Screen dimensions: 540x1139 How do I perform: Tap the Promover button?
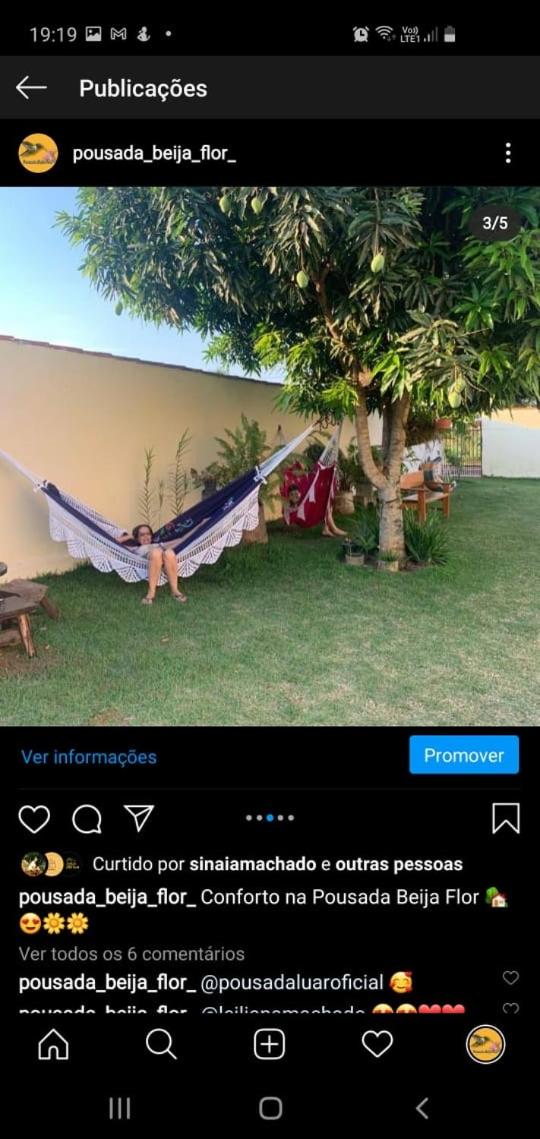point(464,755)
